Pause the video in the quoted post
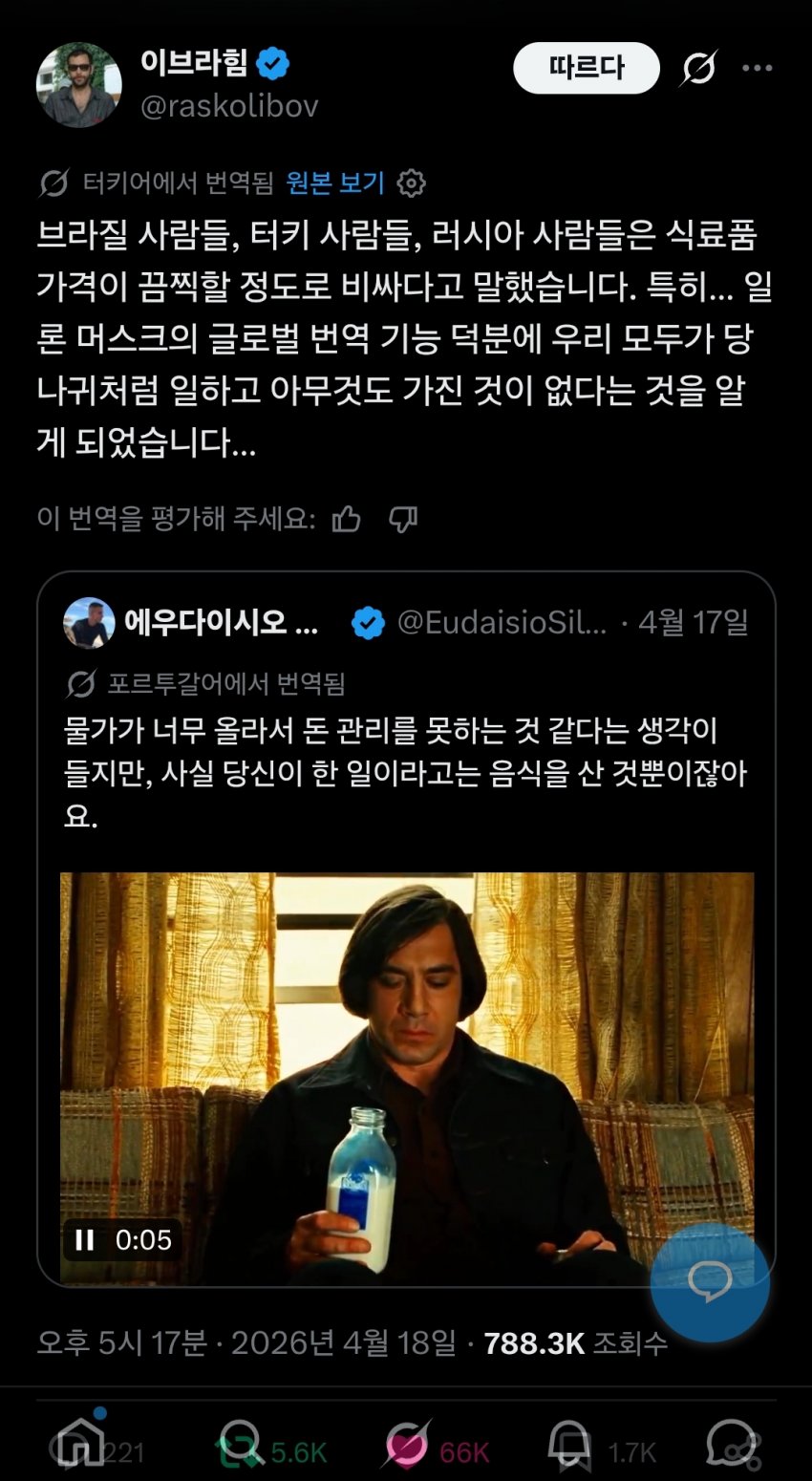 point(85,1239)
